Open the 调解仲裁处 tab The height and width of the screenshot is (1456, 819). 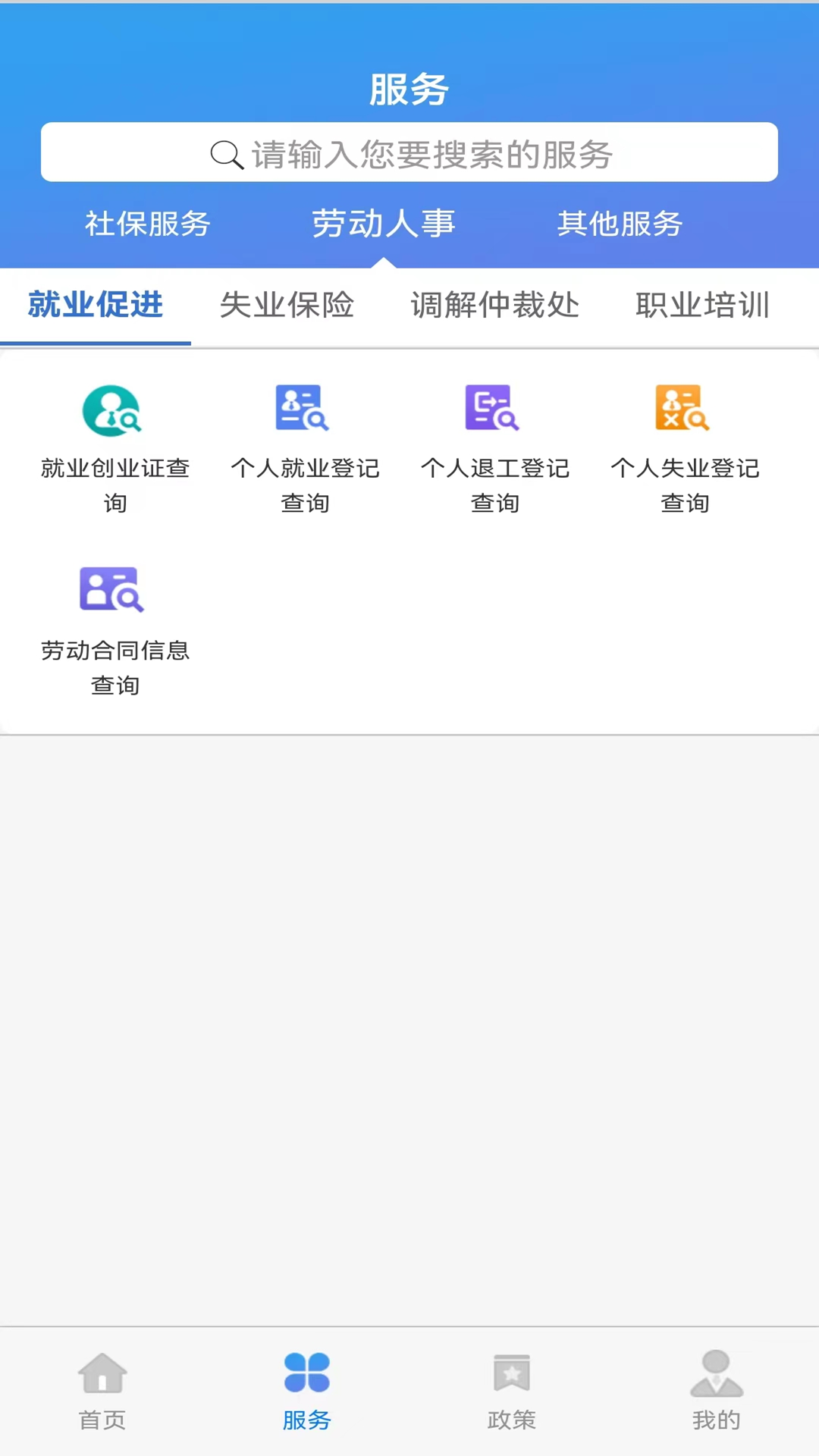[x=494, y=305]
